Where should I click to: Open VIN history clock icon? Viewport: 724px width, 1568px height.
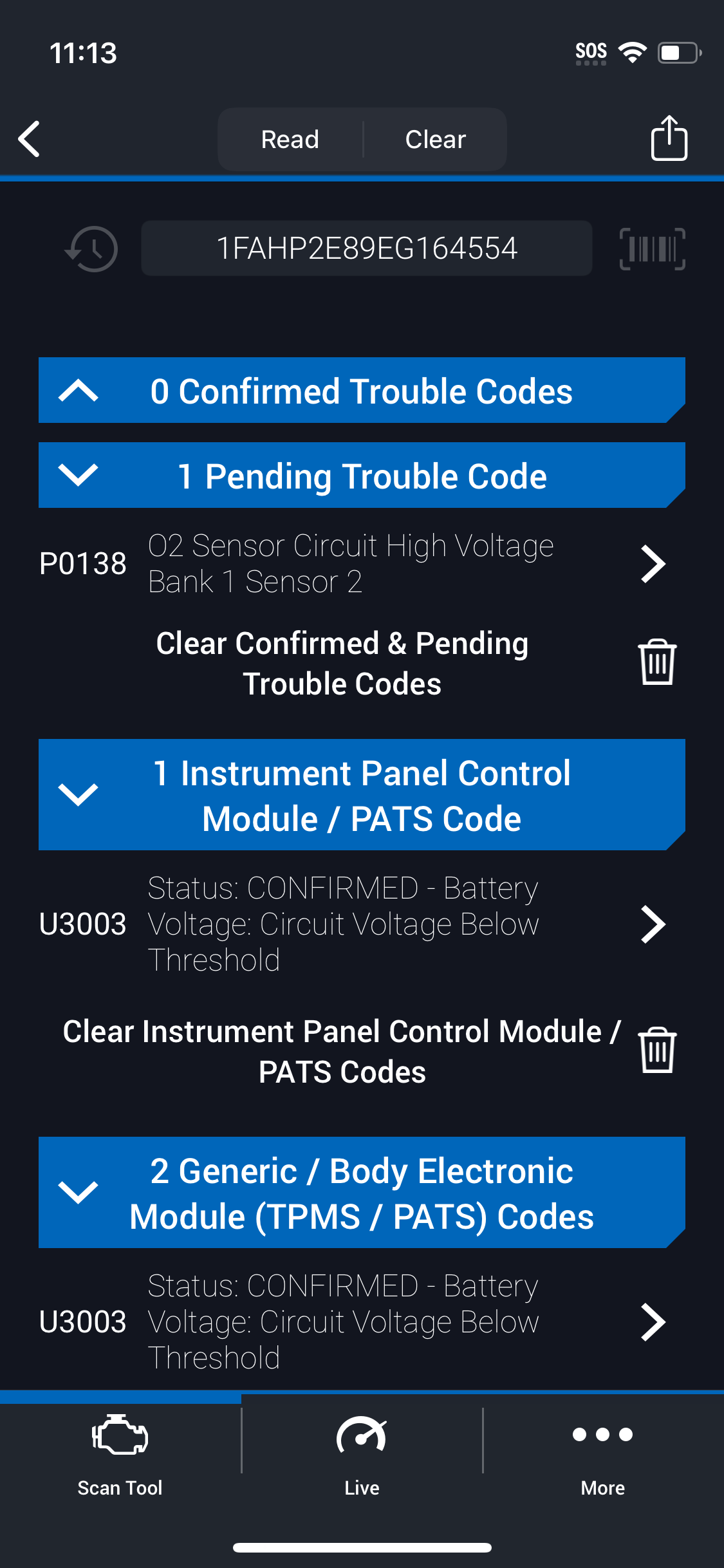click(91, 248)
